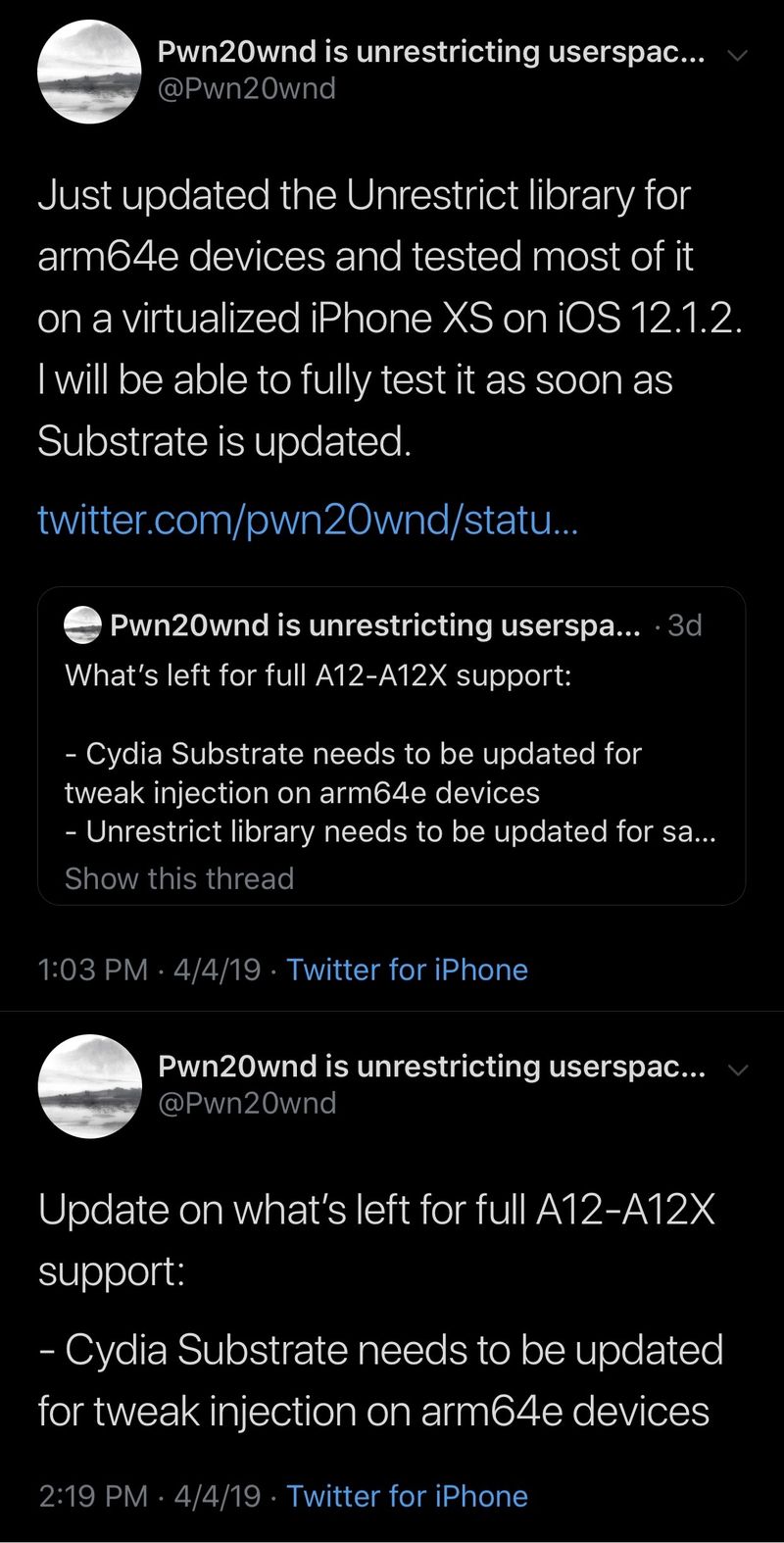784x1543 pixels.
Task: Tap Show this thread
Action: [x=179, y=878]
